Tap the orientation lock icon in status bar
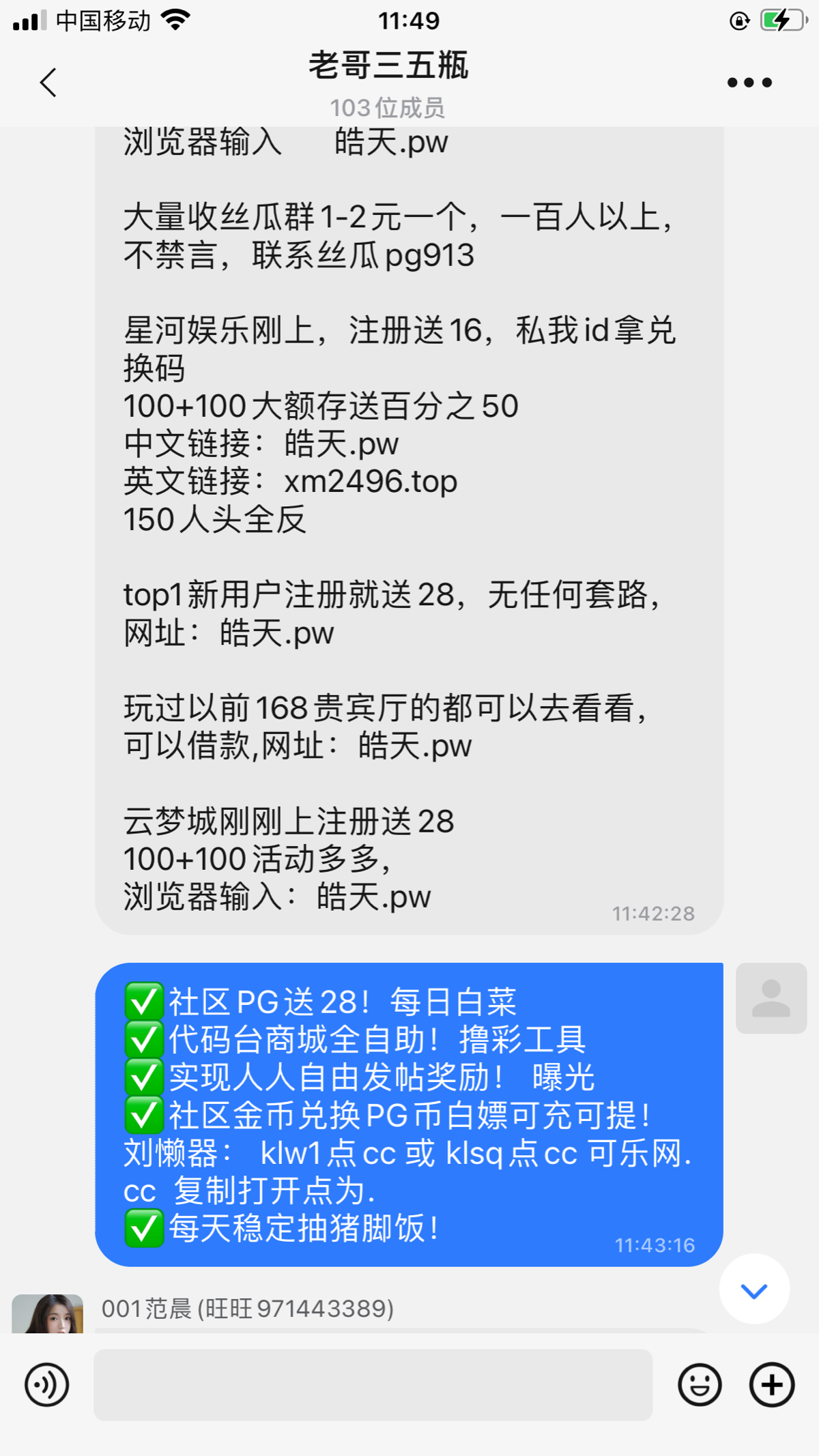 point(738,20)
